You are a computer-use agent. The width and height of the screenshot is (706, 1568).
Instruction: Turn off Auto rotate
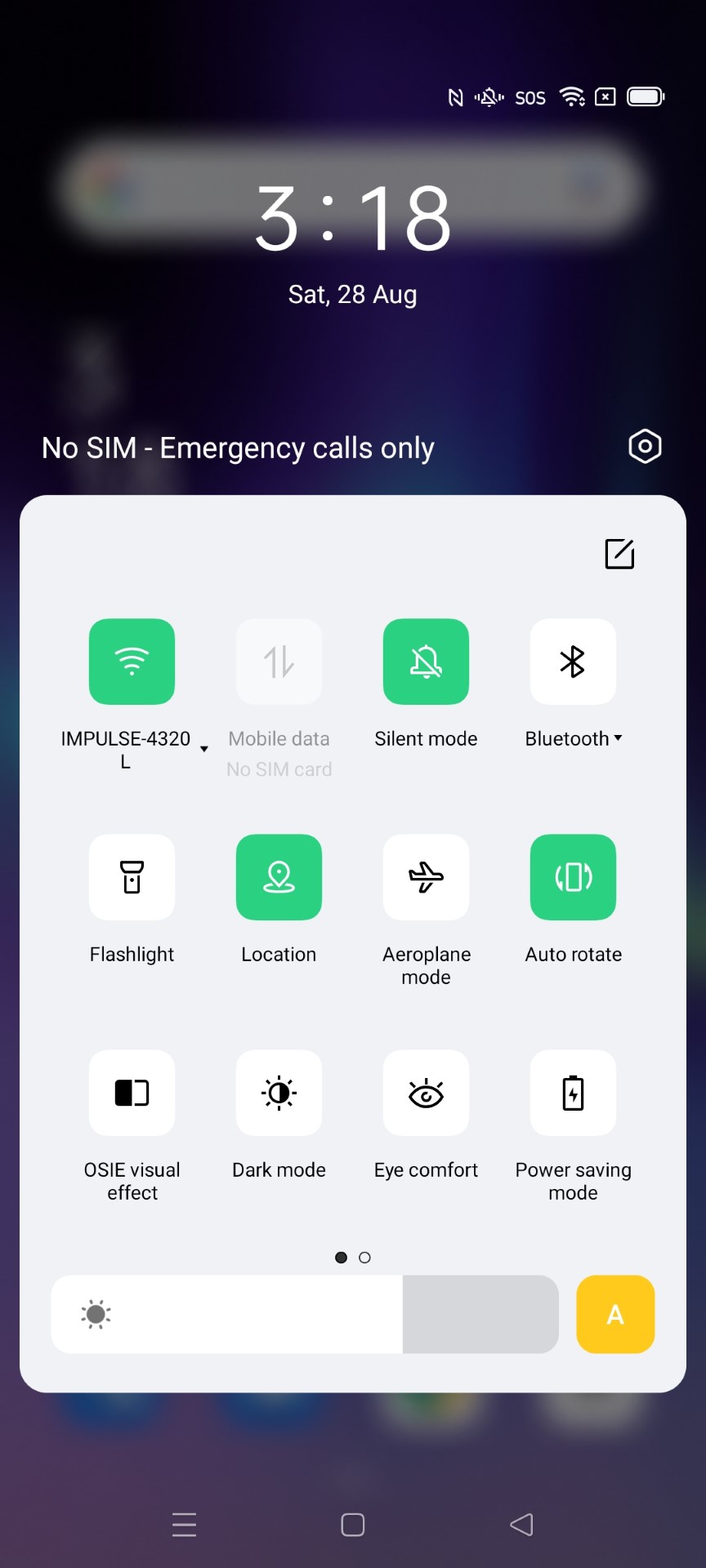coord(573,877)
